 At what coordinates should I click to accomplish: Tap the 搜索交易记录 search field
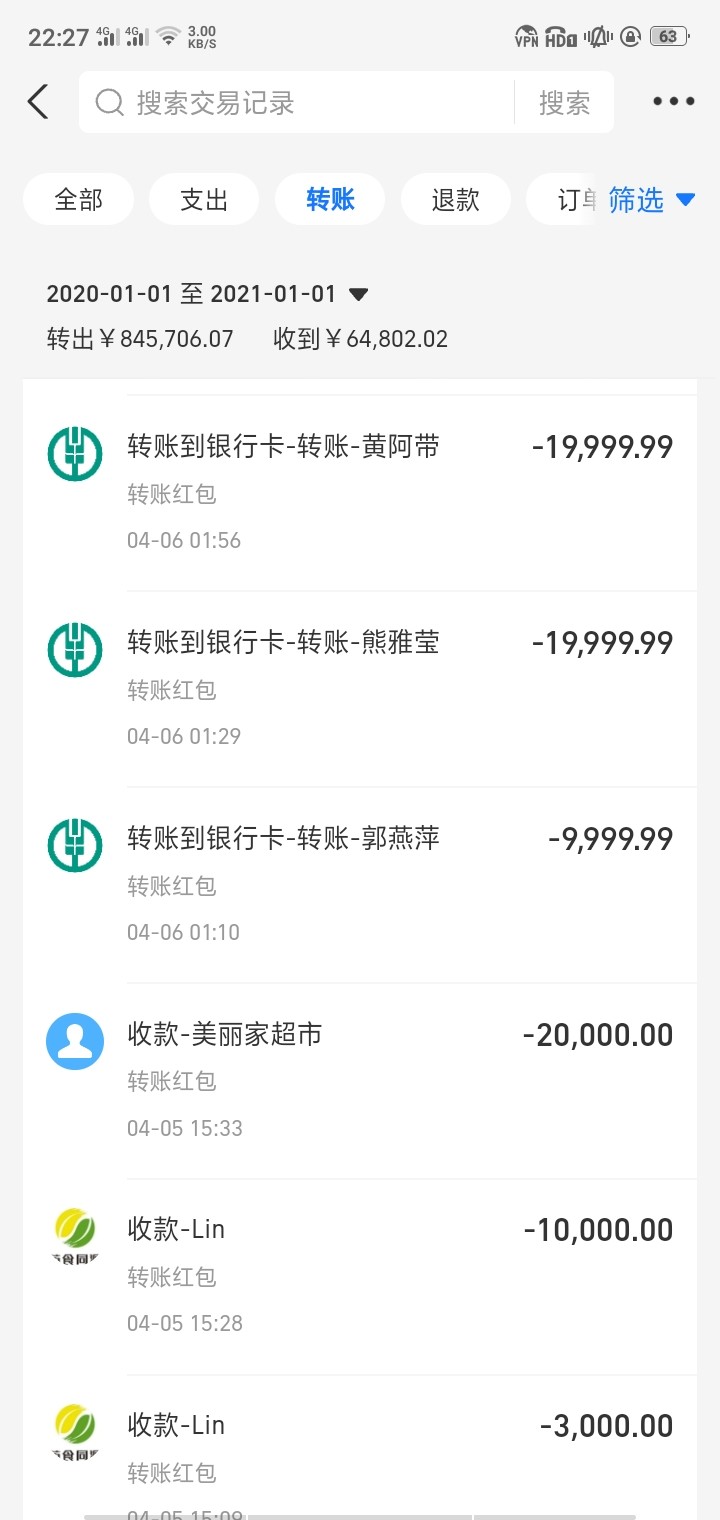(297, 102)
